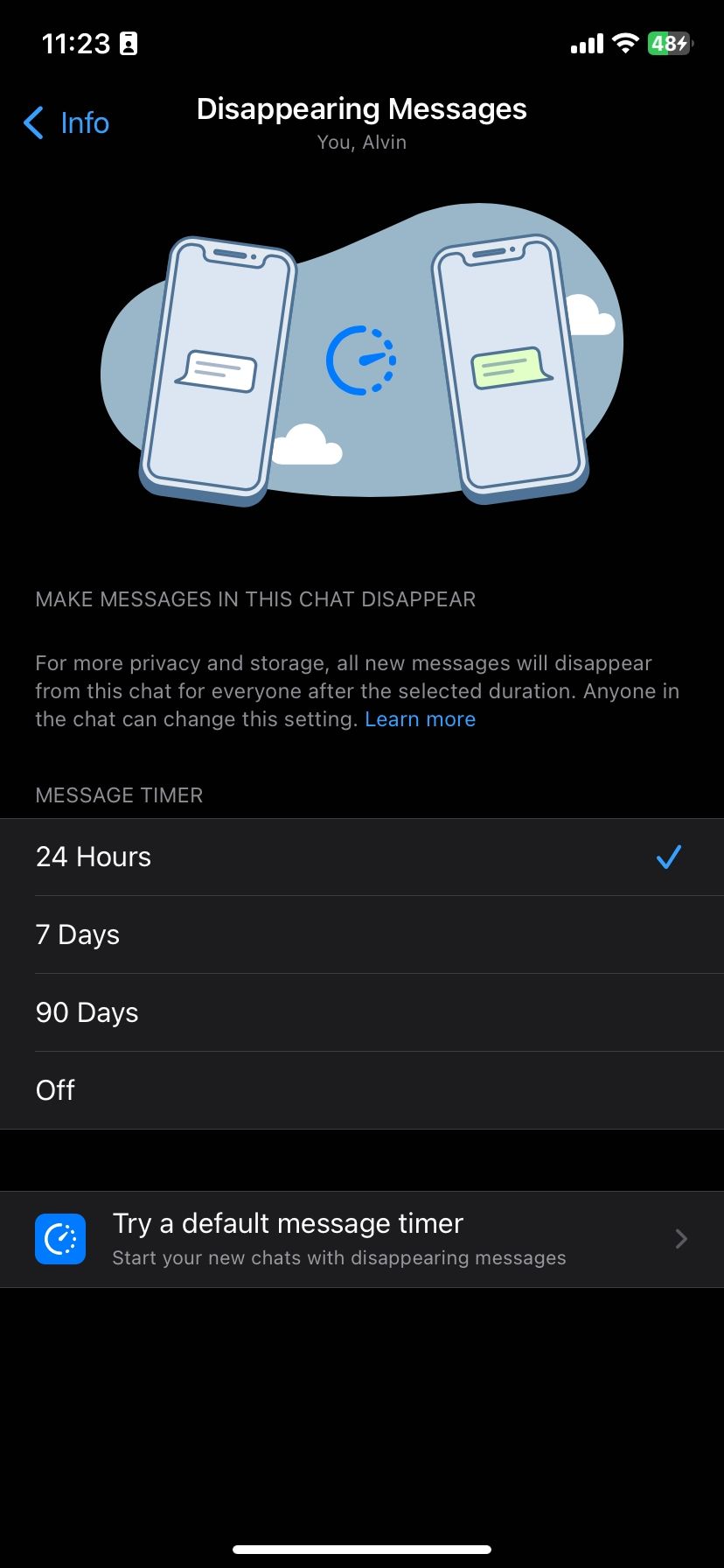Viewport: 724px width, 1568px height.
Task: Tap the SIM card icon near the clock
Action: pyautogui.click(x=129, y=43)
